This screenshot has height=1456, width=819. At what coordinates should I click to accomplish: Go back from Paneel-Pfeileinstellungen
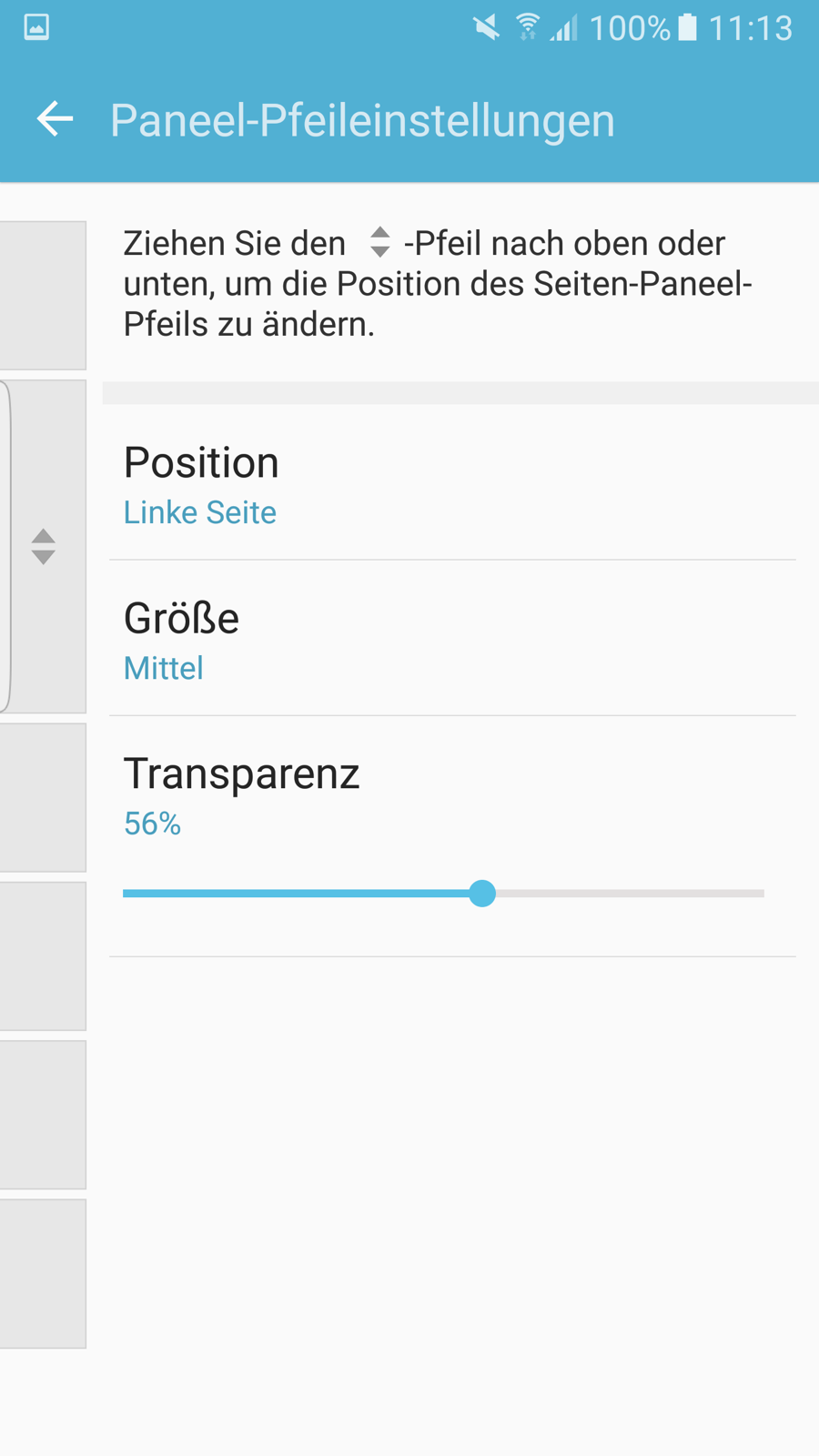(x=55, y=119)
